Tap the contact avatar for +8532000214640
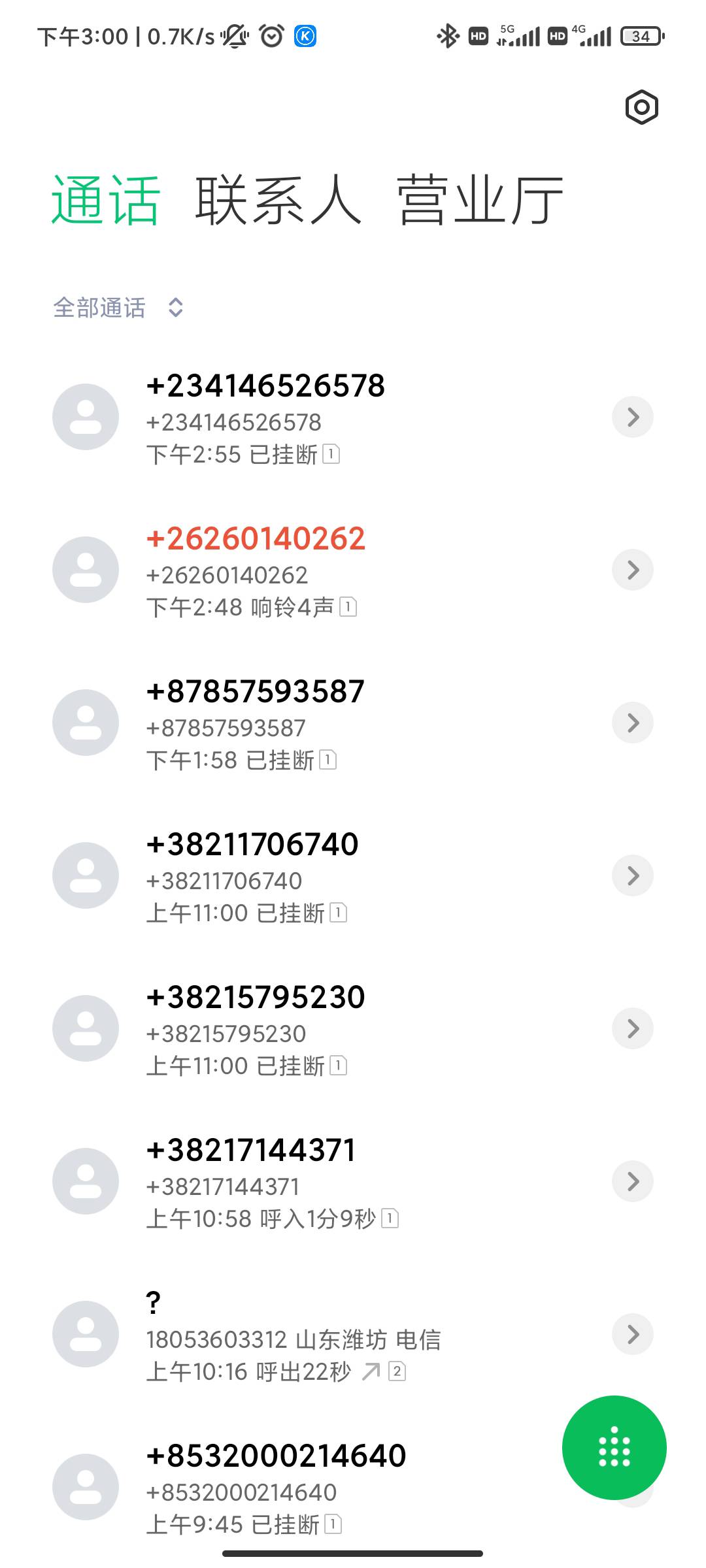 point(85,1486)
